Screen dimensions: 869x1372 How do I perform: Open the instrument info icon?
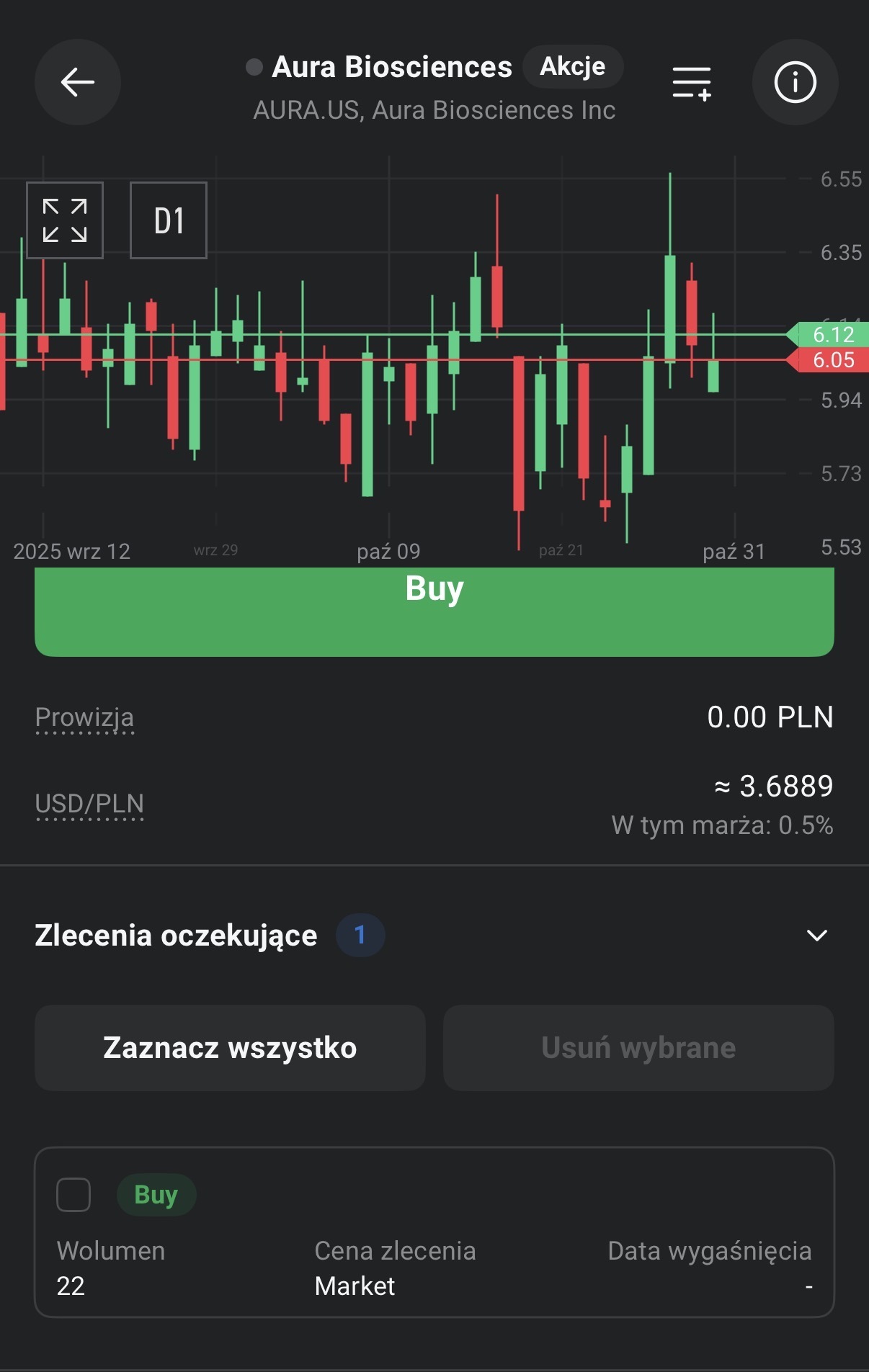(x=795, y=83)
